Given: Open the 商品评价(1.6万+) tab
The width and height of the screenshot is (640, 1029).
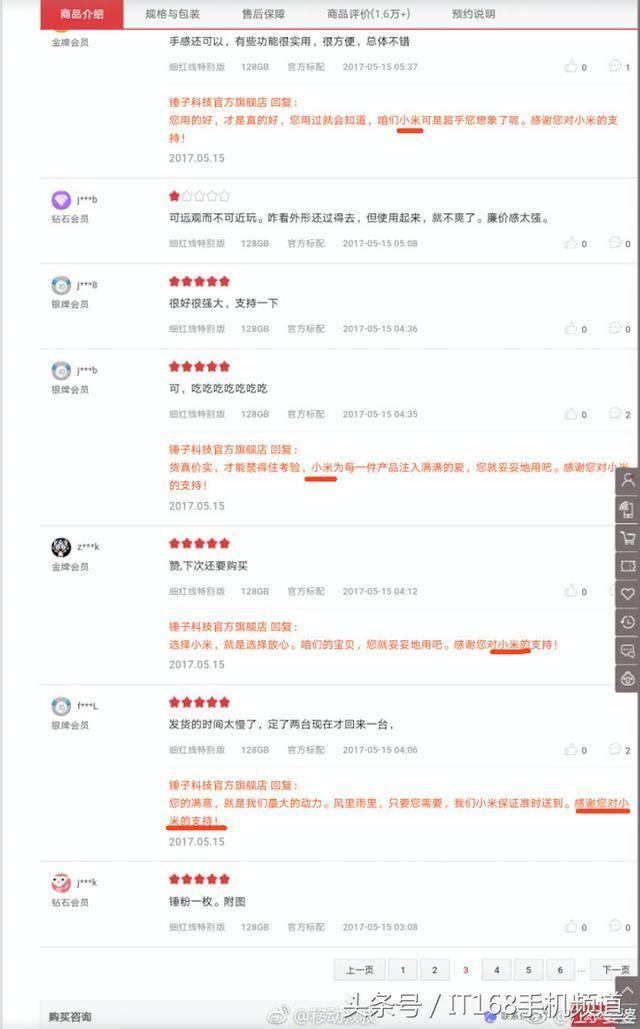Looking at the screenshot, I should click(368, 14).
